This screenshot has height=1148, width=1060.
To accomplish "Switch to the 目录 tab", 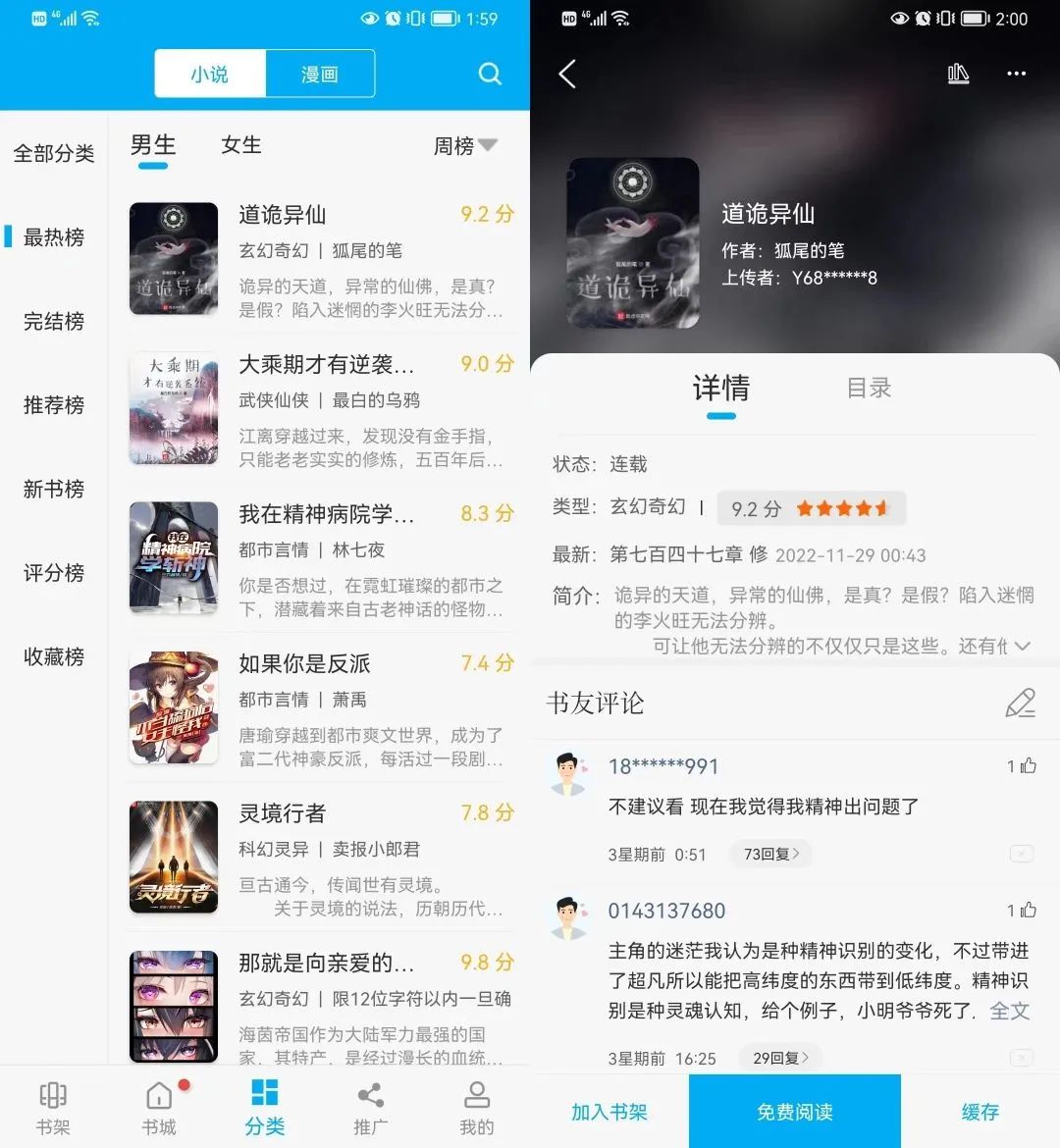I will coord(869,389).
